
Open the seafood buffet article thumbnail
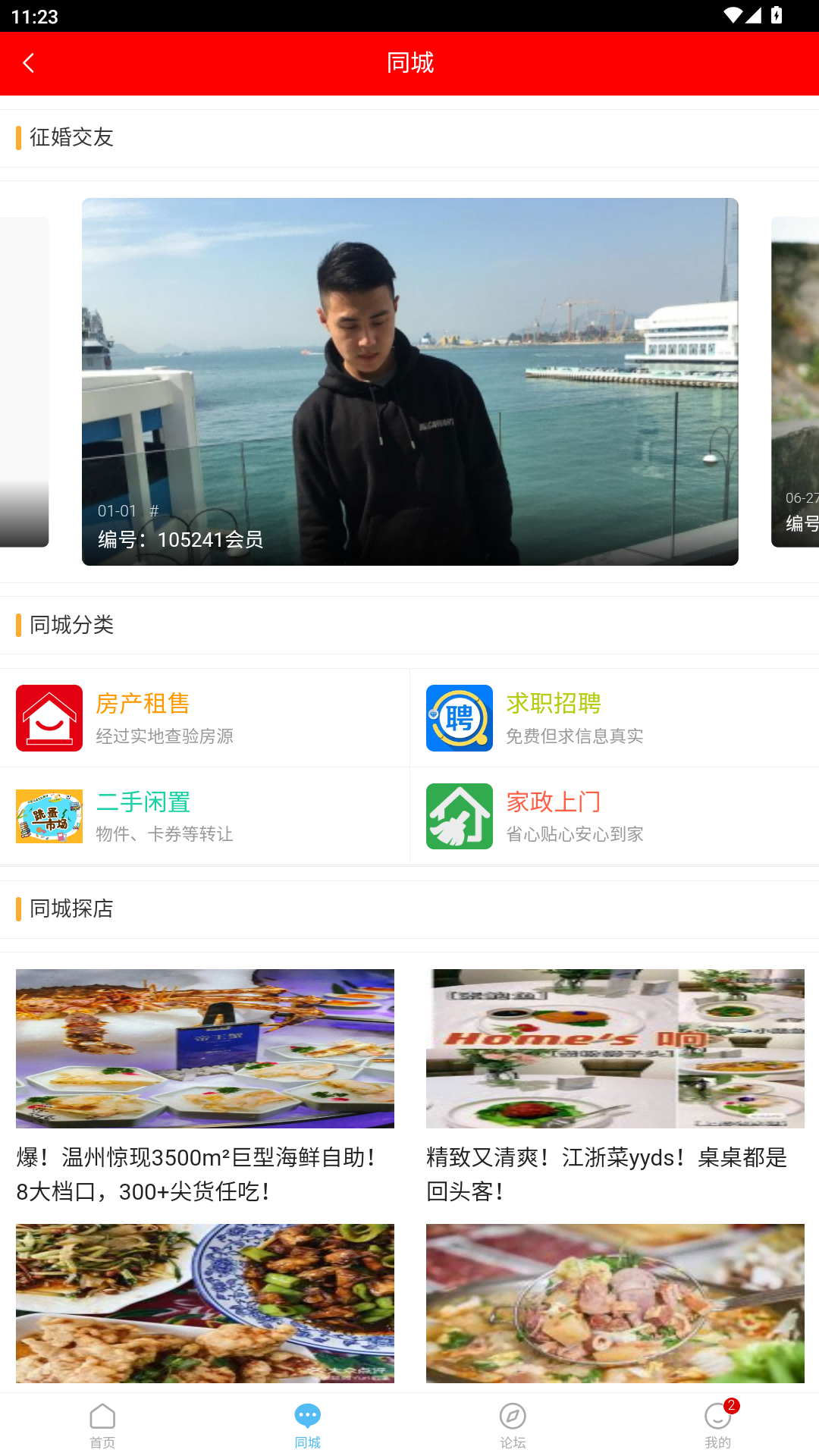point(205,1048)
